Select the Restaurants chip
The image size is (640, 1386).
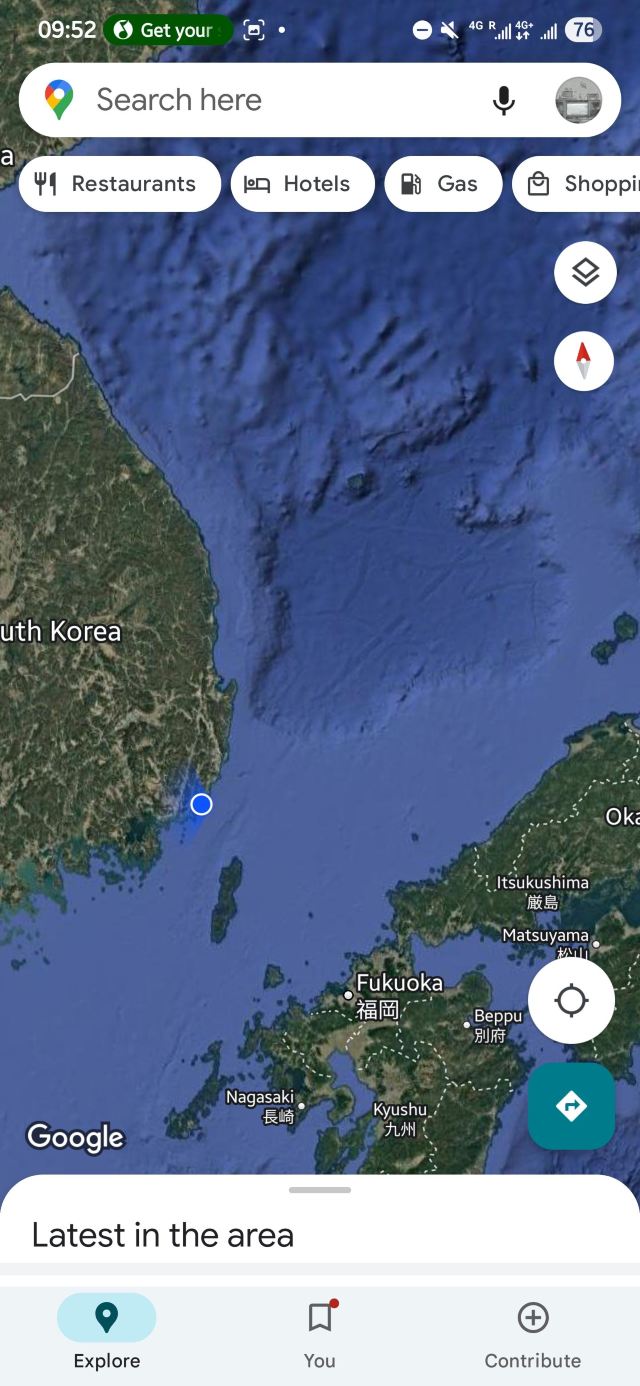[x=119, y=184]
